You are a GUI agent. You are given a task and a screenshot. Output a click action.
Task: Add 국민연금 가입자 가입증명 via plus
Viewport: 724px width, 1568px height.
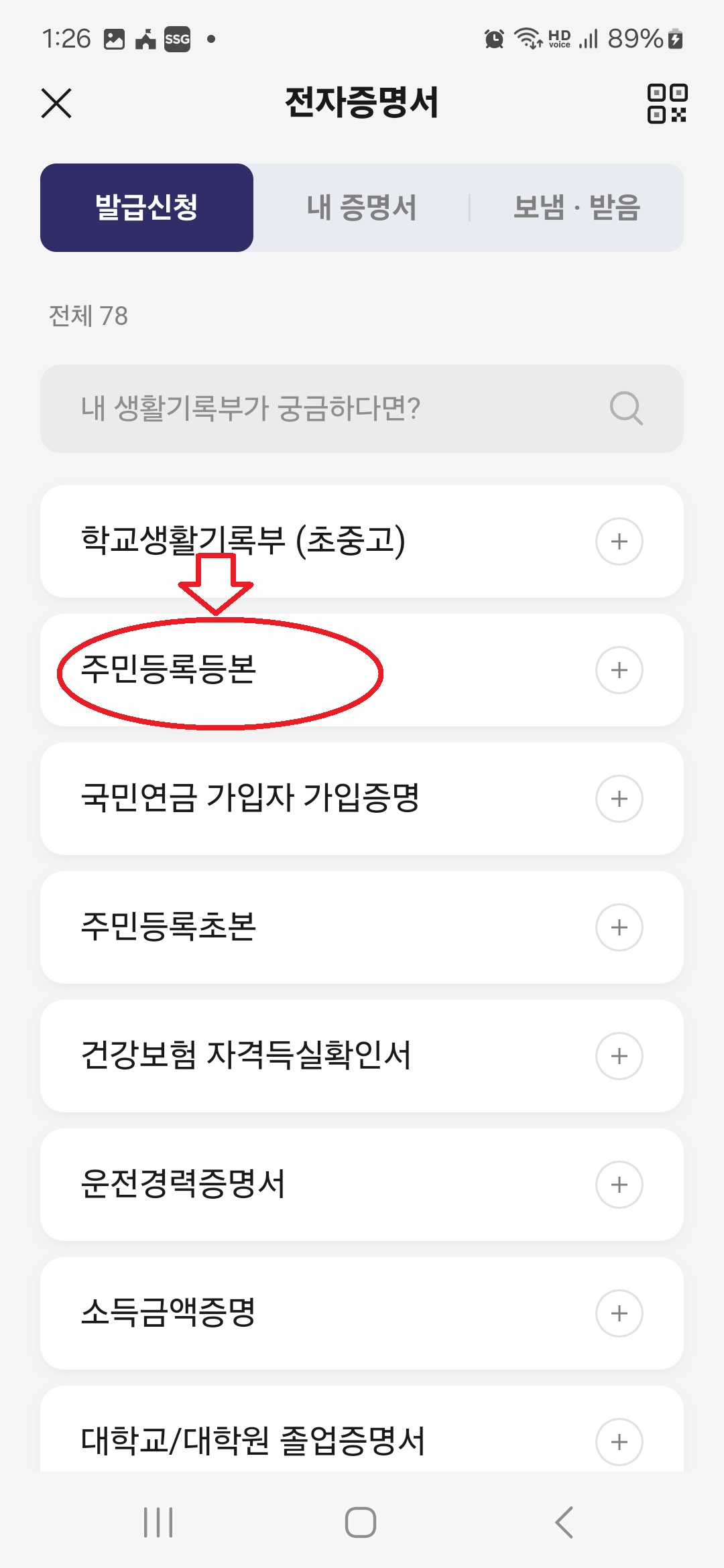[618, 799]
